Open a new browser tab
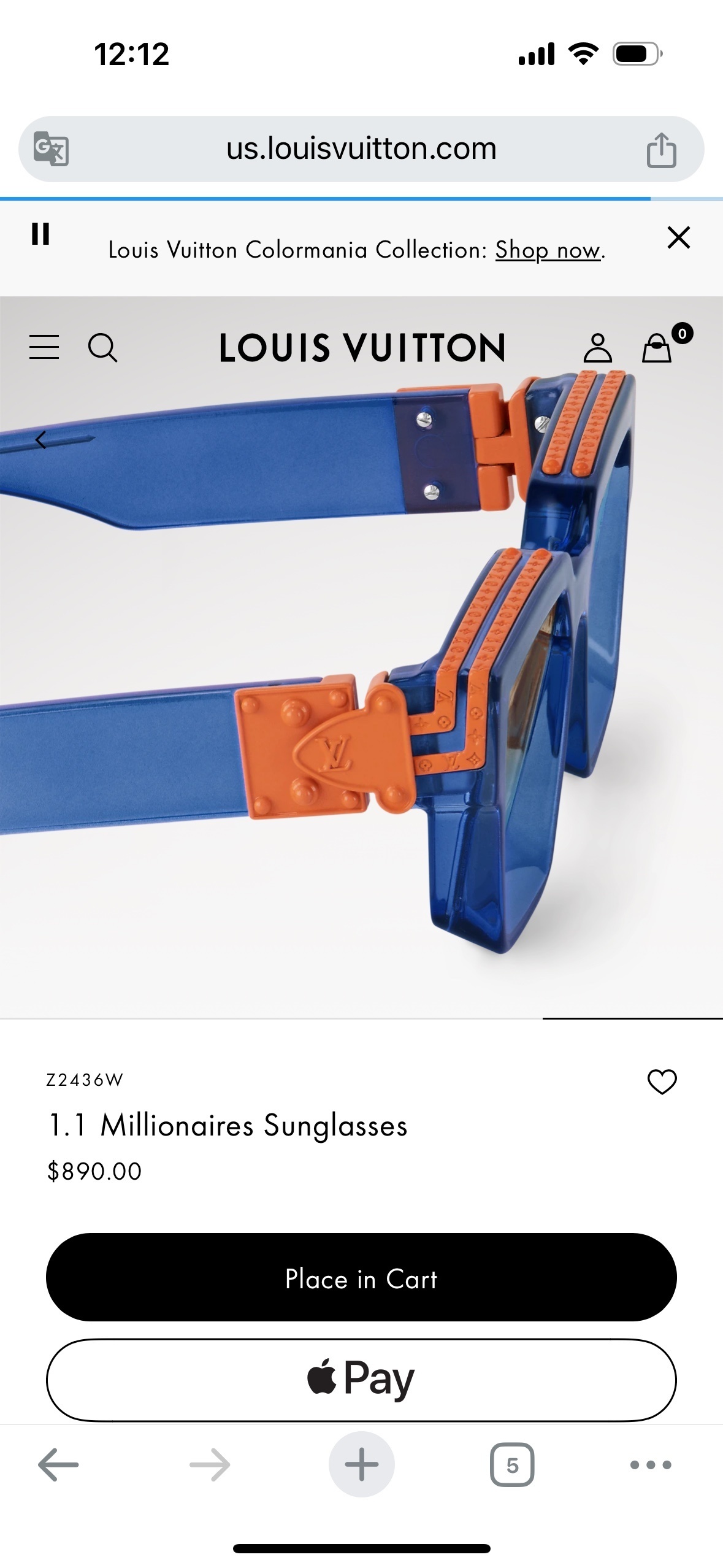Viewport: 723px width, 1568px height. click(x=361, y=1465)
